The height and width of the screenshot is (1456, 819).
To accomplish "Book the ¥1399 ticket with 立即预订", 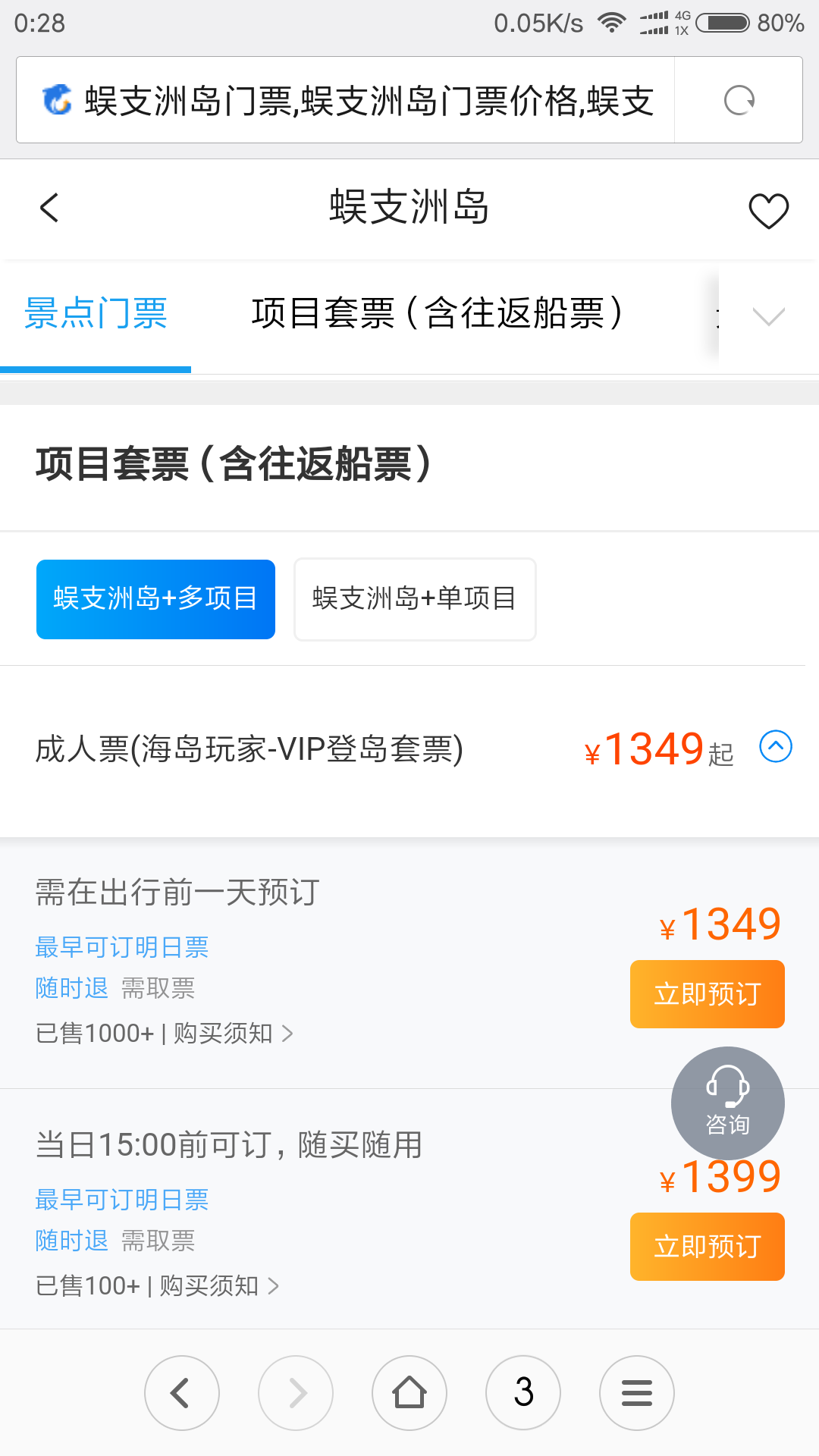I will pyautogui.click(x=707, y=1247).
